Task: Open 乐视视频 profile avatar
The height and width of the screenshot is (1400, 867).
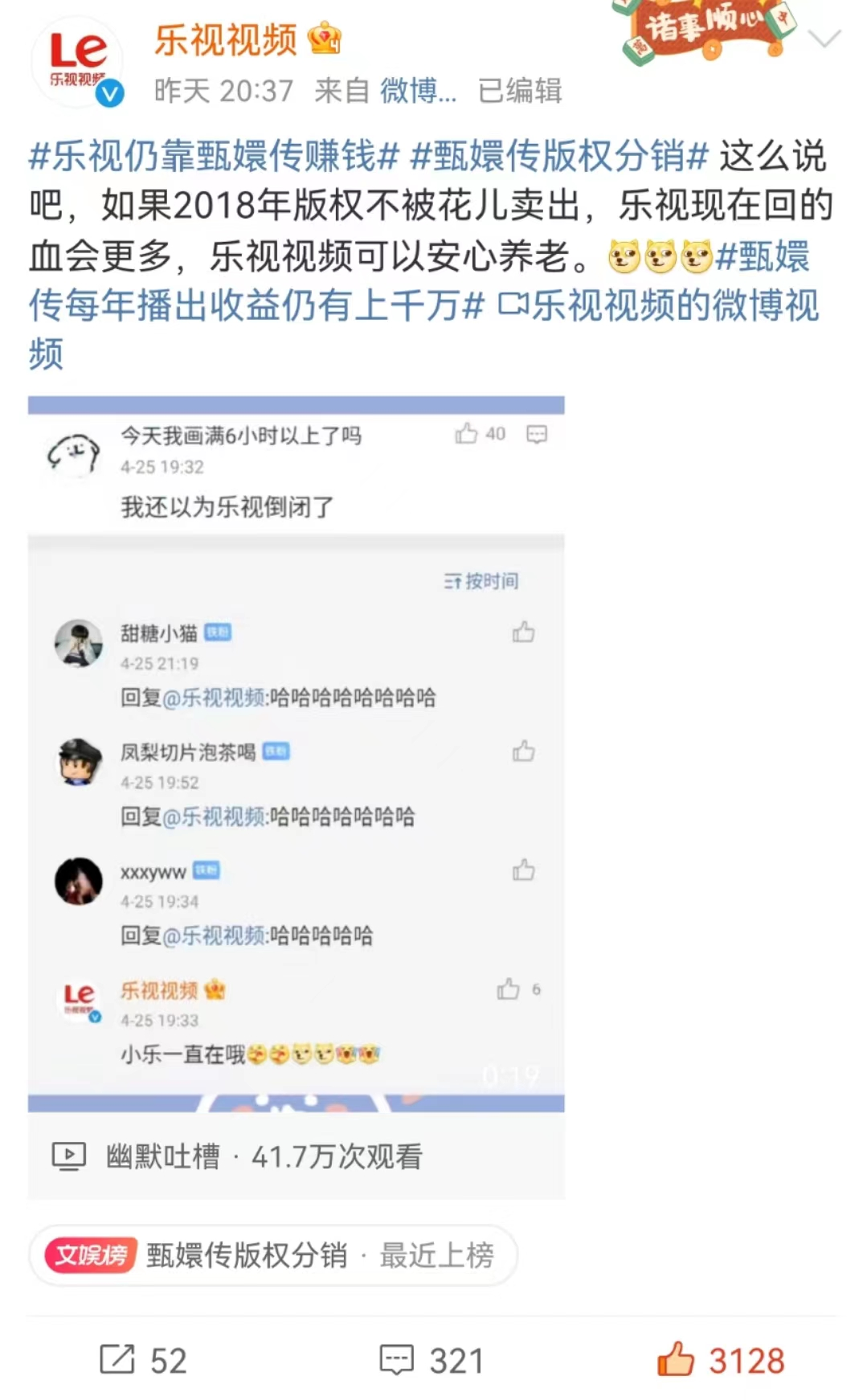Action: coord(77,63)
